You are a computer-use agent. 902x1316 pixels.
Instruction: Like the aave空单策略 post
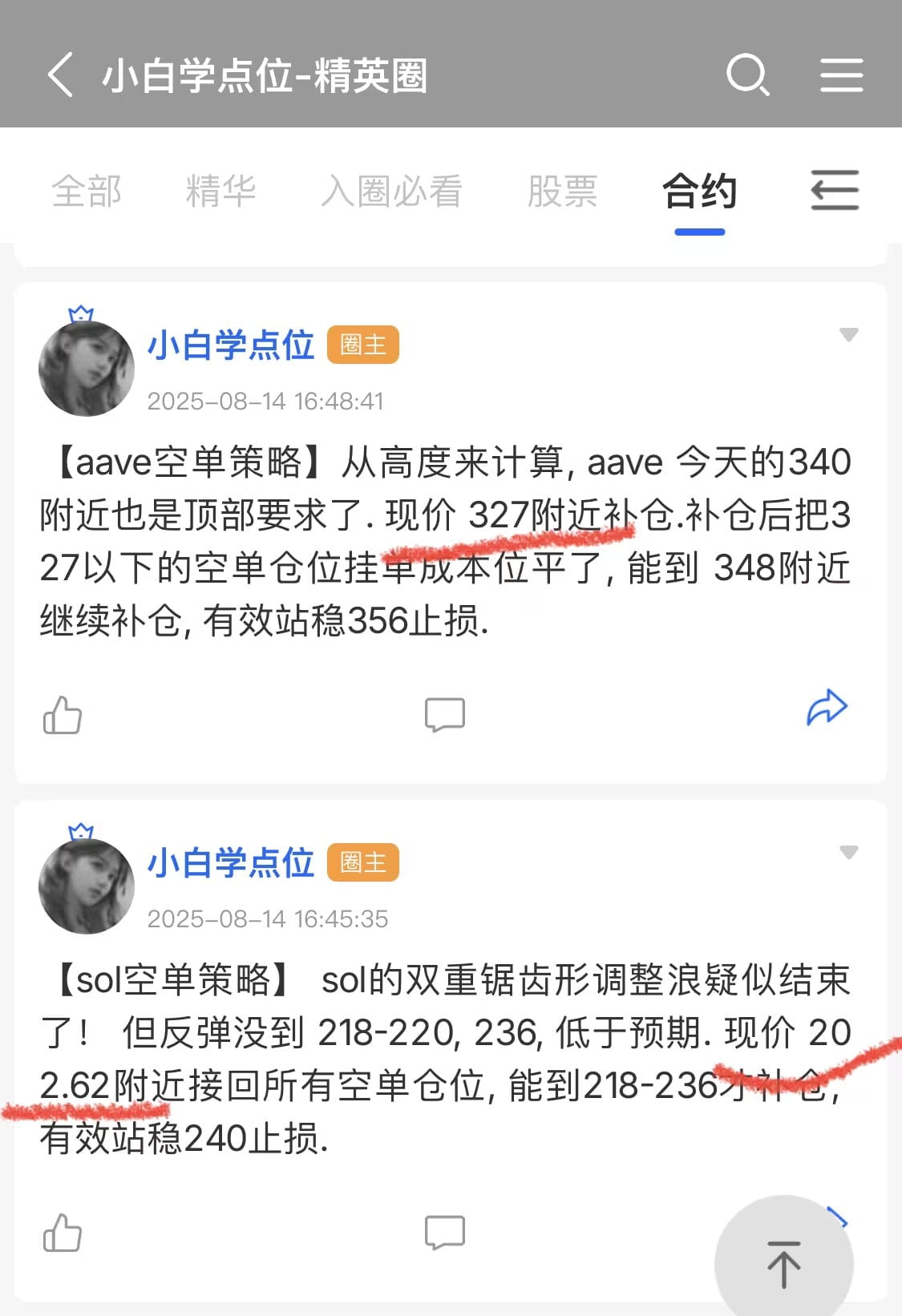coord(63,714)
